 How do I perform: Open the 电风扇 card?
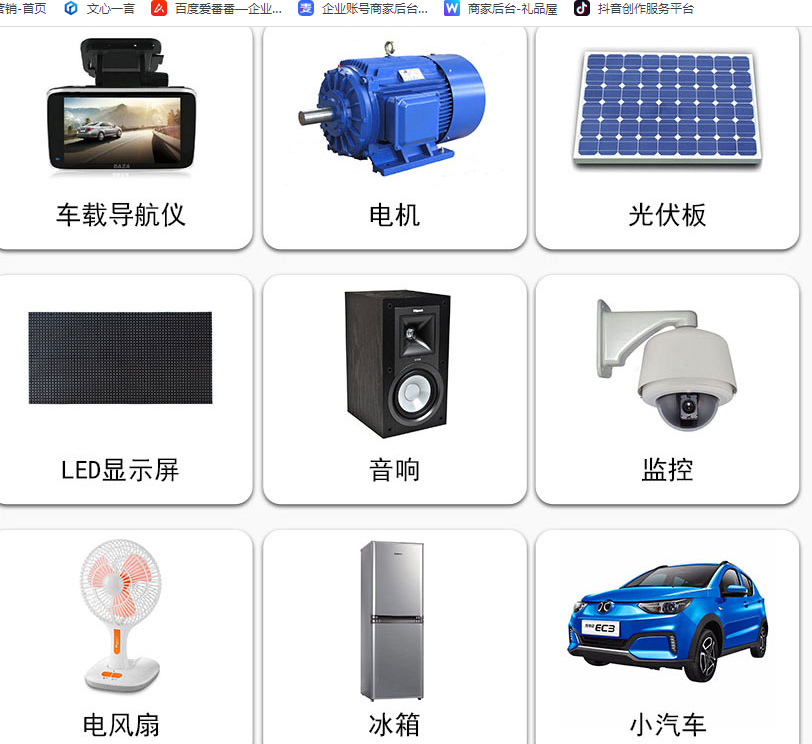[120, 640]
